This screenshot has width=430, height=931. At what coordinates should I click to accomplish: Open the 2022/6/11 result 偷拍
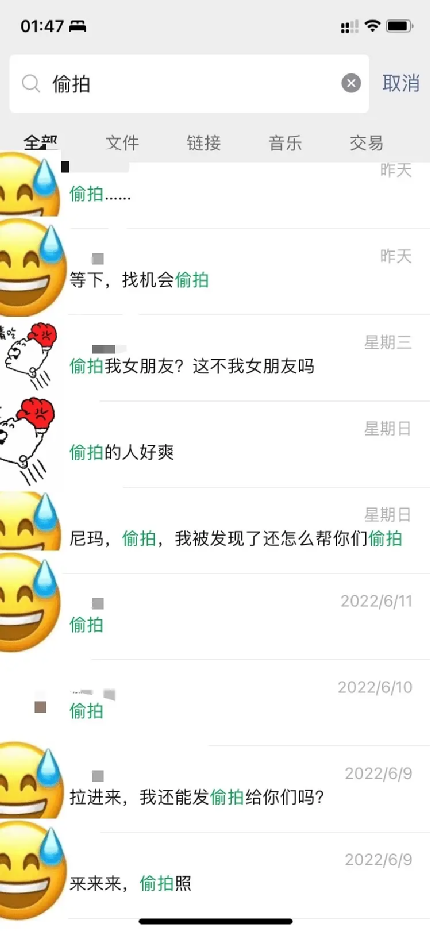215,616
